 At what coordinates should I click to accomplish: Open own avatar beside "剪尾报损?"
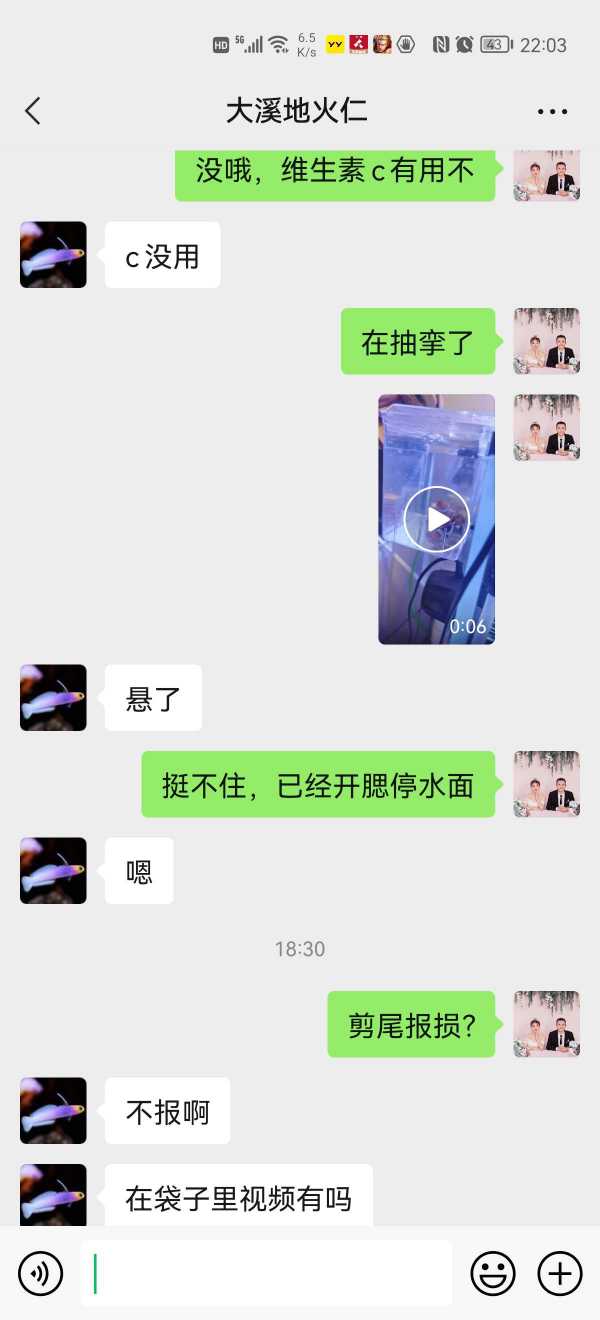coord(547,1024)
